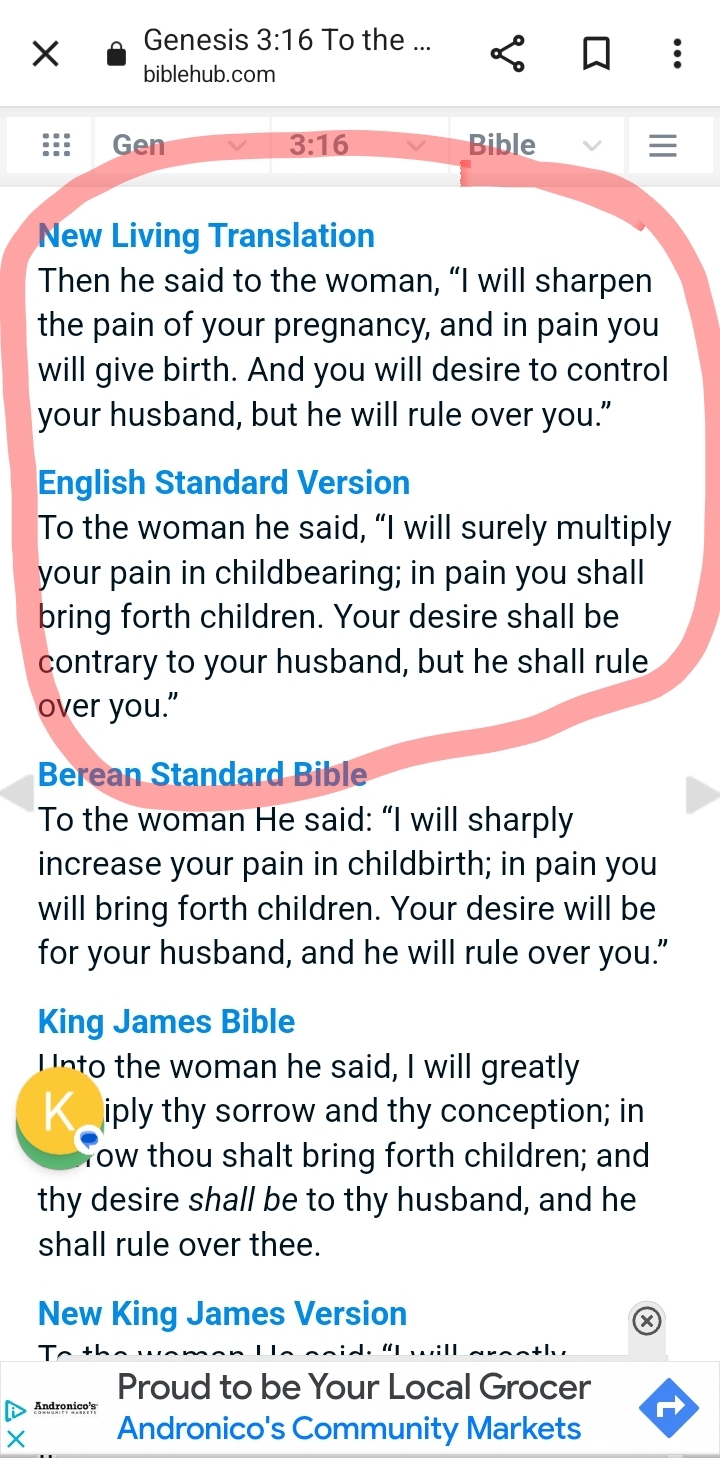
Task: Expand the 3:16 verse dropdown
Action: [x=359, y=145]
